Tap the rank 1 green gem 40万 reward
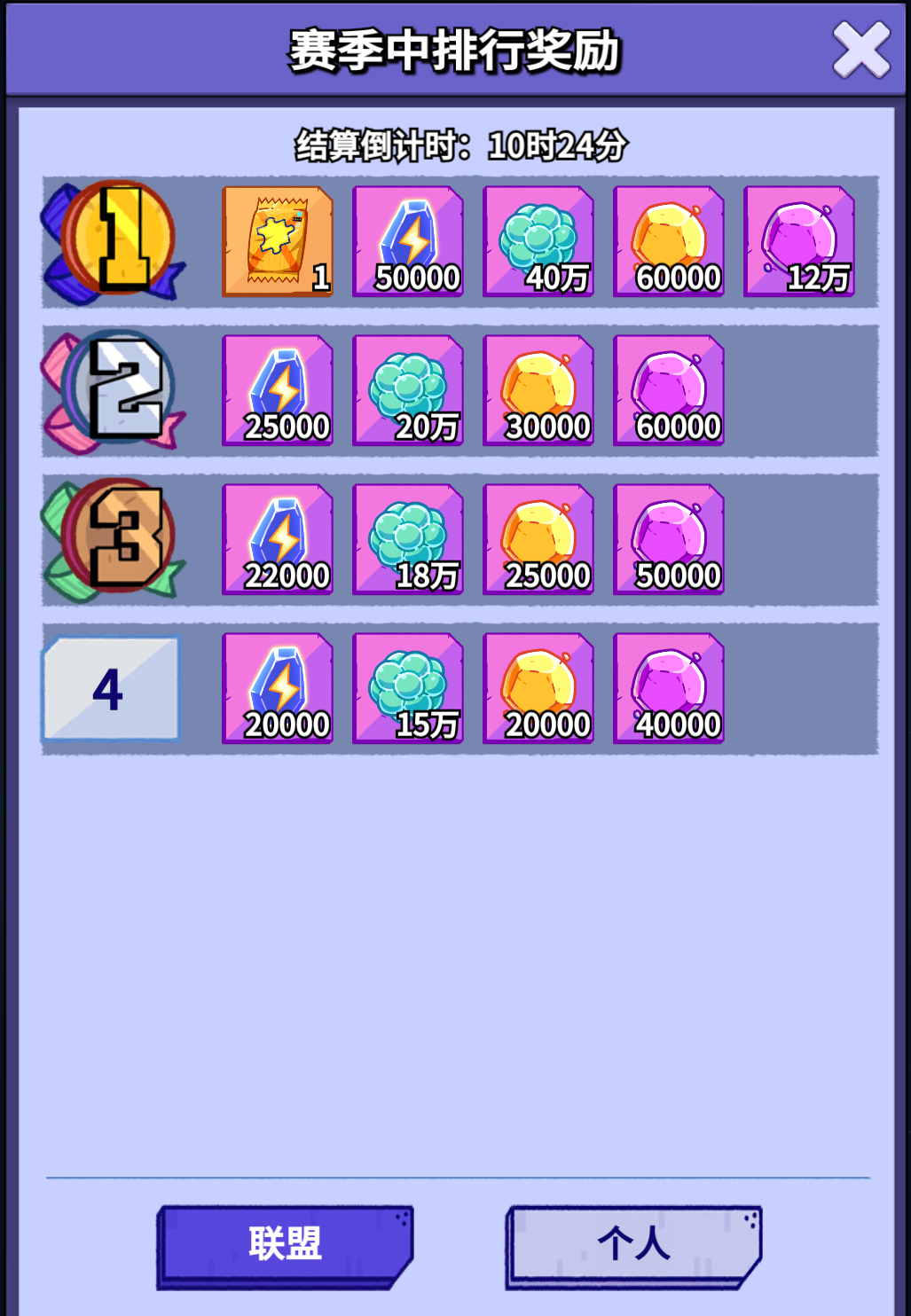The height and width of the screenshot is (1316, 911). click(538, 241)
